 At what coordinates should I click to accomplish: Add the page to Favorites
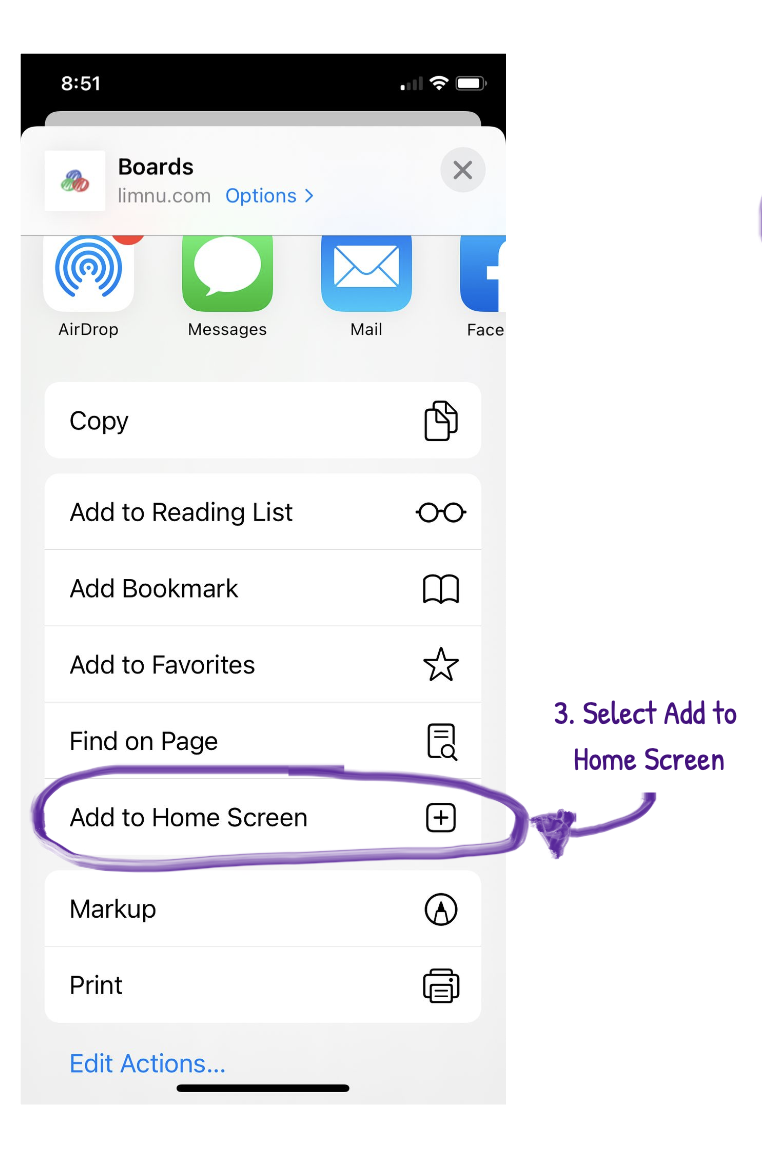tap(262, 665)
